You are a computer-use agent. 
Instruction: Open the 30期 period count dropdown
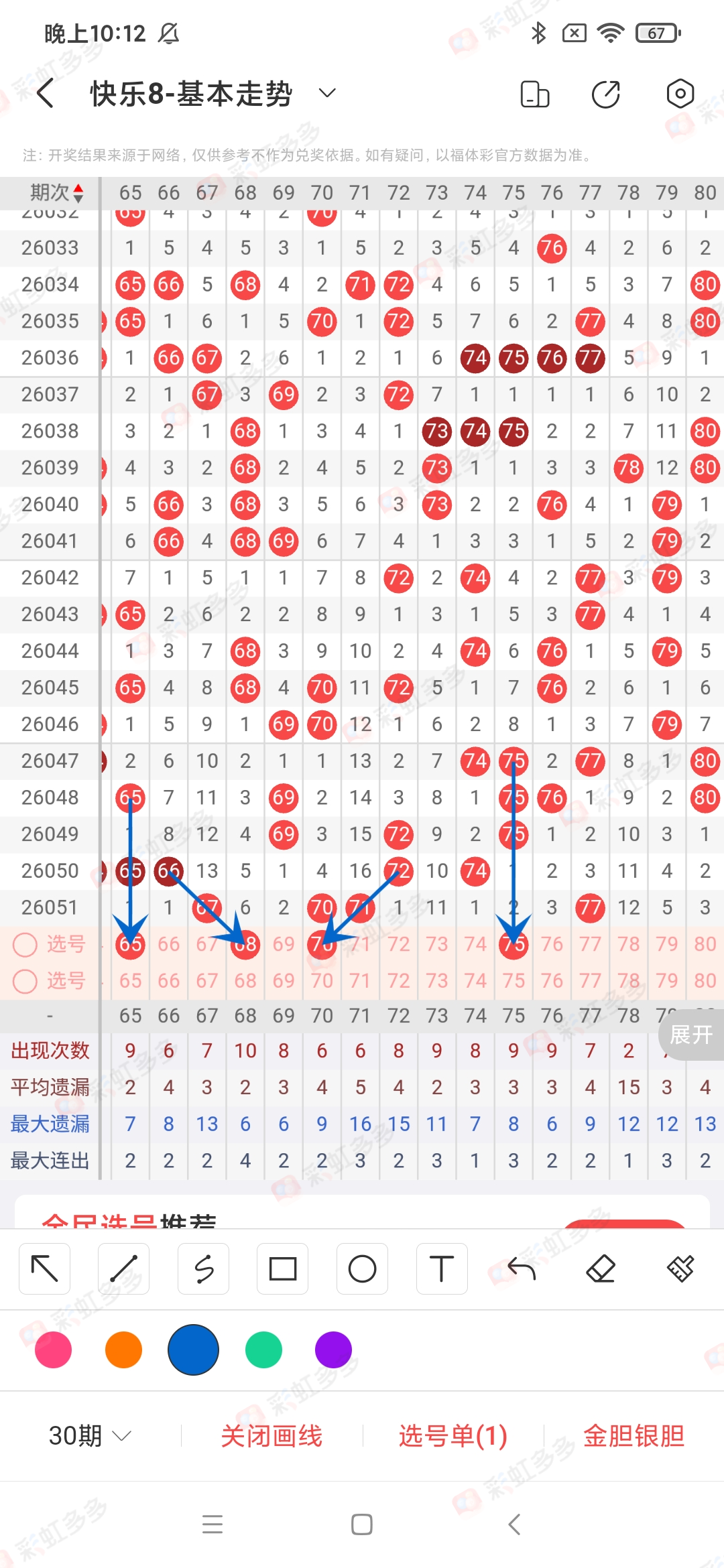pos(90,1435)
